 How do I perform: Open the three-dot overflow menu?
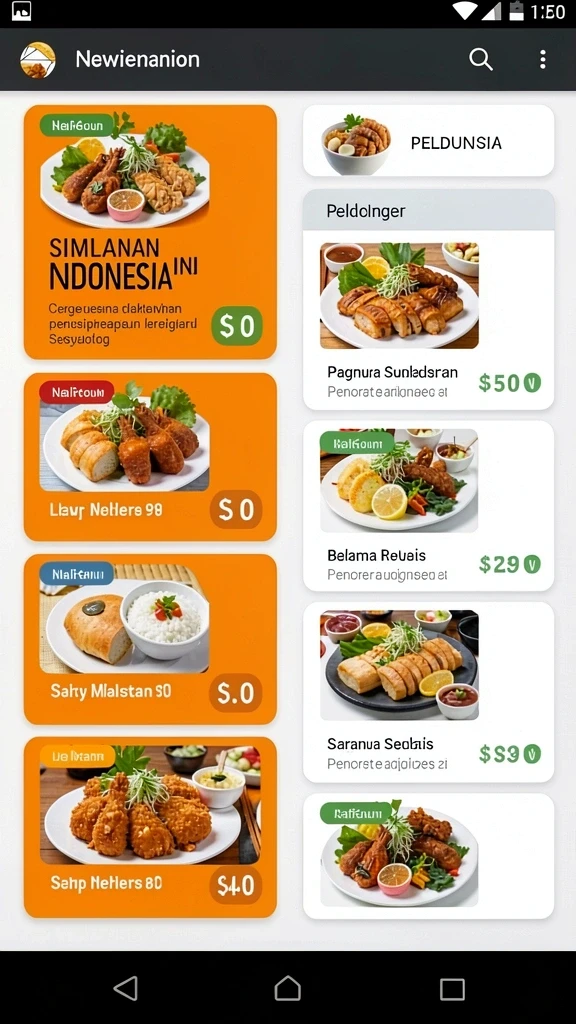[x=542, y=59]
